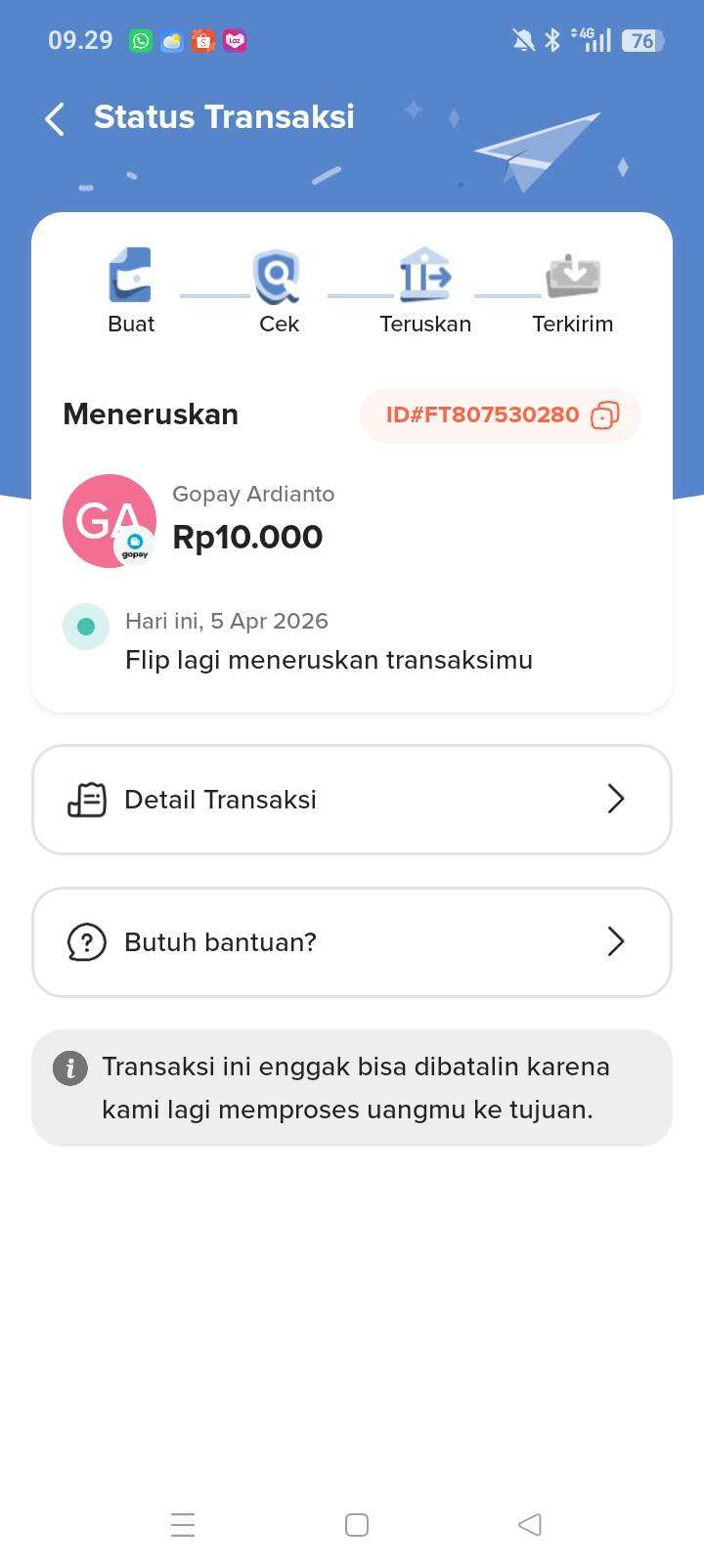Click the Cek verification shield icon
Viewport: 704px width, 1568px height.
[x=279, y=276]
